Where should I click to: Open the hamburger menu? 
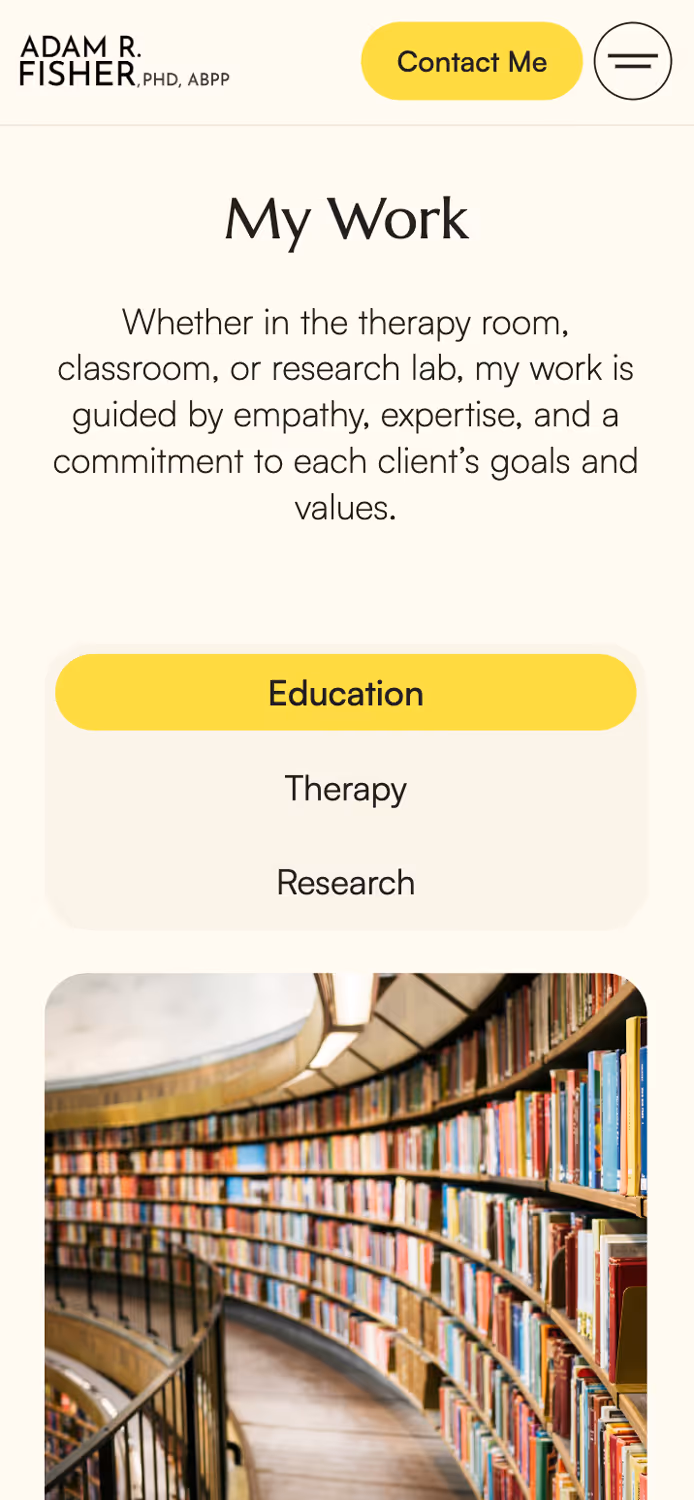pyautogui.click(x=632, y=61)
